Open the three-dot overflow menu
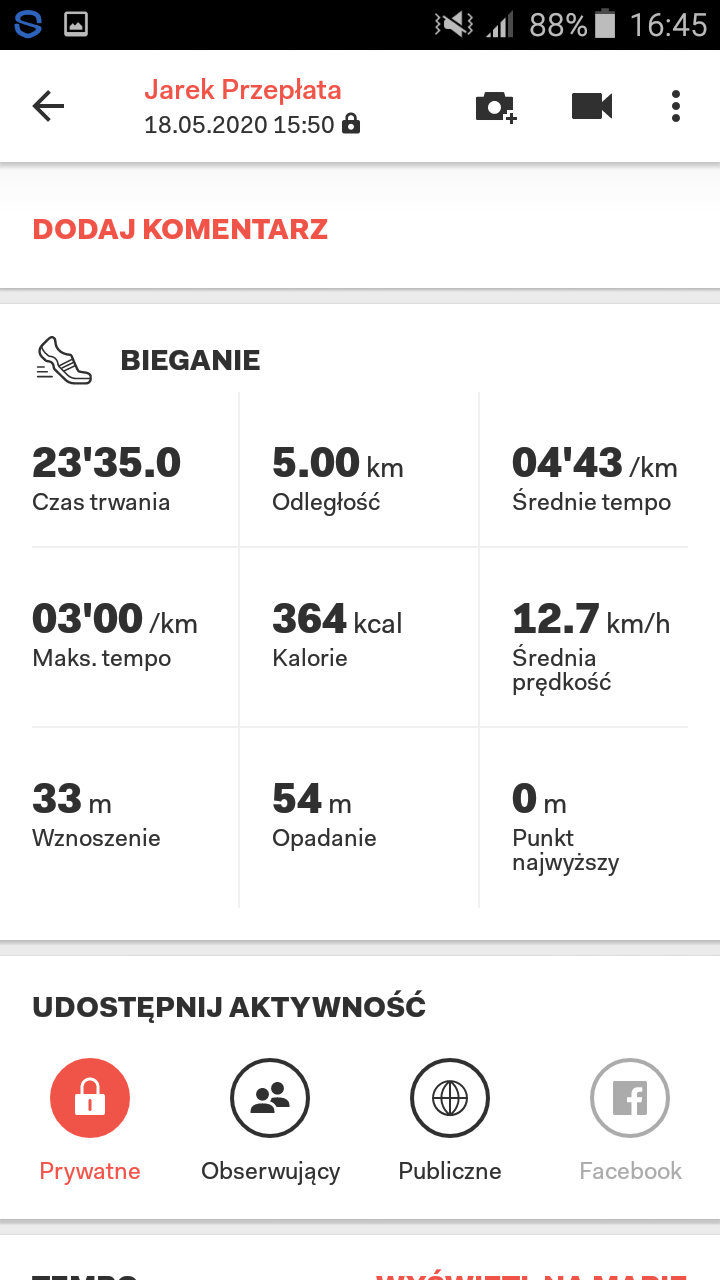Image resolution: width=720 pixels, height=1280 pixels. (x=676, y=106)
